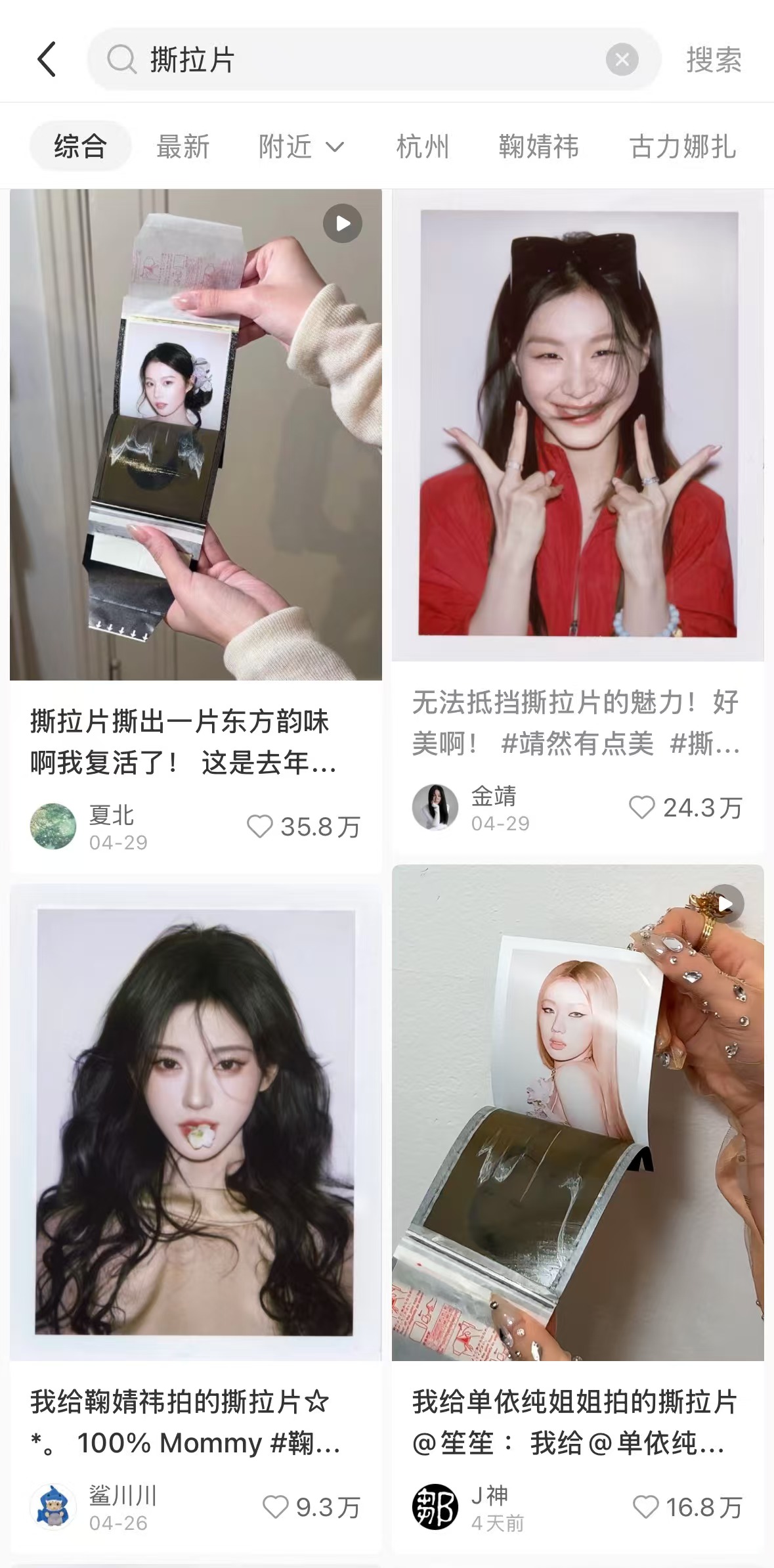Image resolution: width=774 pixels, height=1568 pixels.
Task: Tap the 搜索 button
Action: coord(714,60)
